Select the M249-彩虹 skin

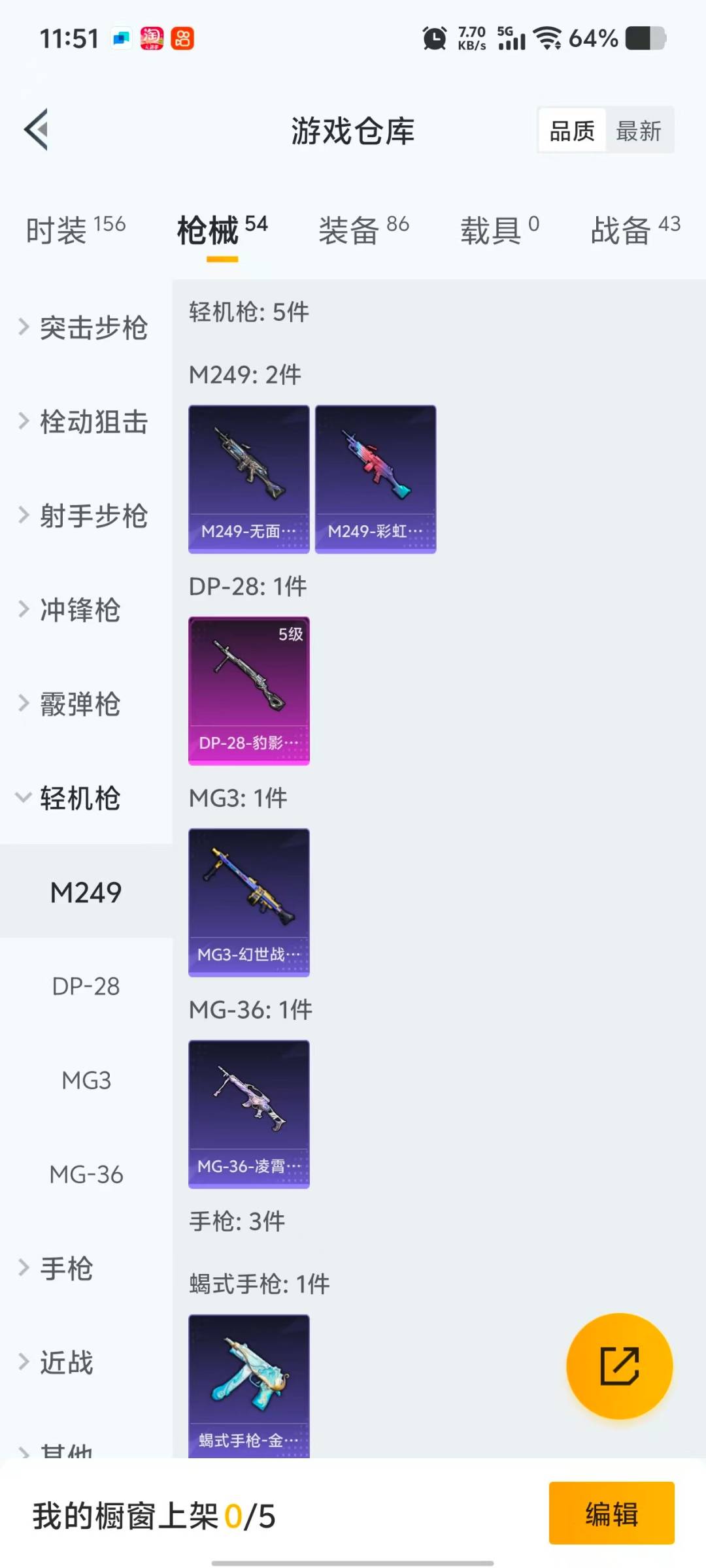tap(375, 478)
